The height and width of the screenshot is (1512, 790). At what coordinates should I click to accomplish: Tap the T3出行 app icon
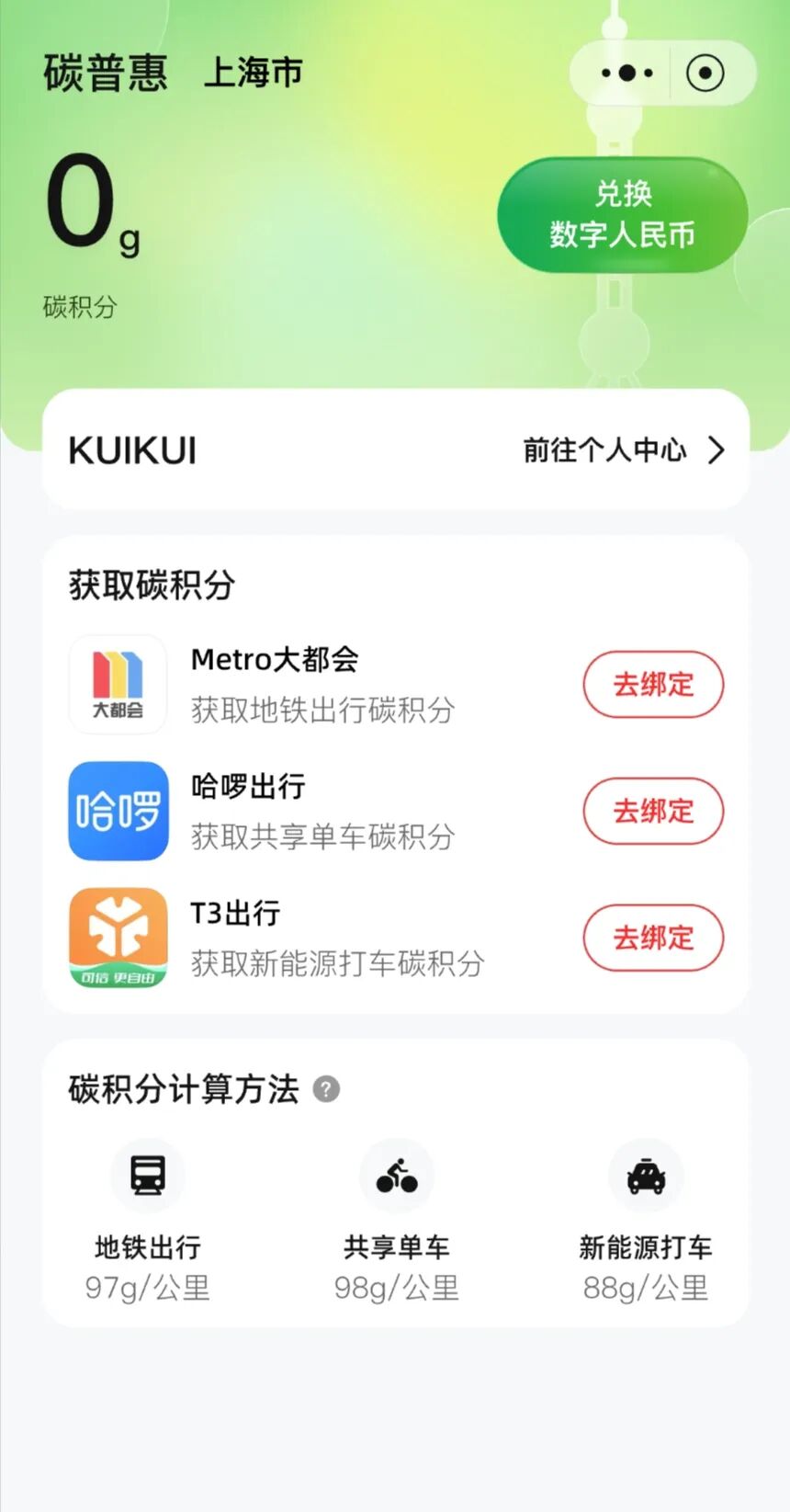coord(118,938)
